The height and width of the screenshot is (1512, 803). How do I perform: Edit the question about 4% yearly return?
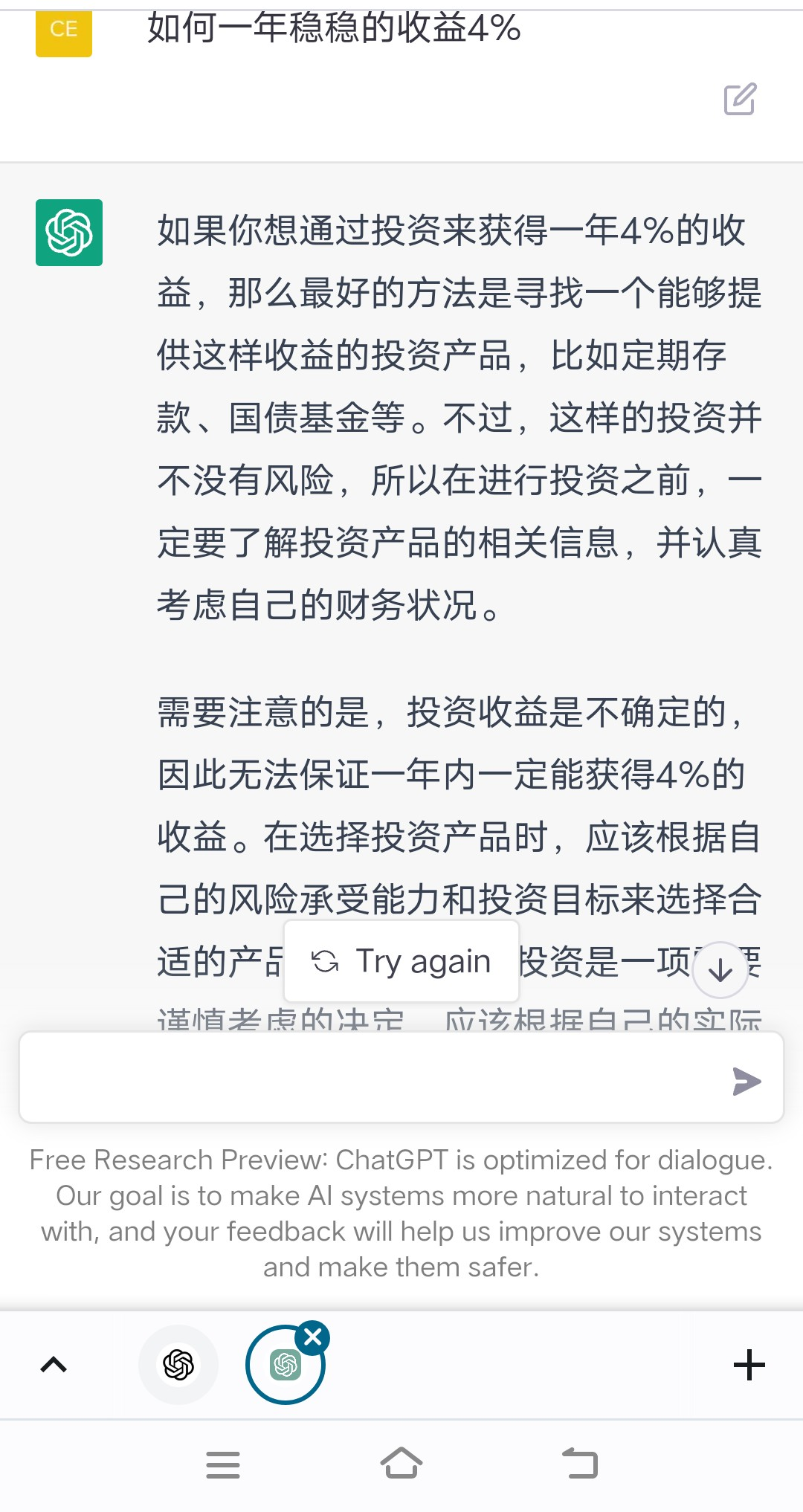tap(740, 100)
